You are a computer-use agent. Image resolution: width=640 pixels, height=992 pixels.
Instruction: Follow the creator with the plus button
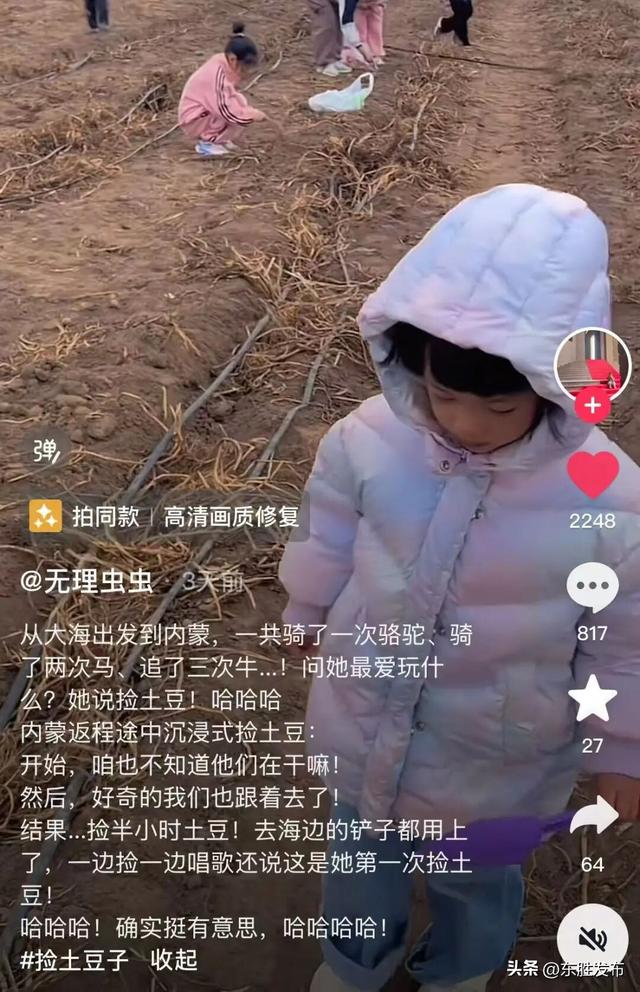coord(592,406)
